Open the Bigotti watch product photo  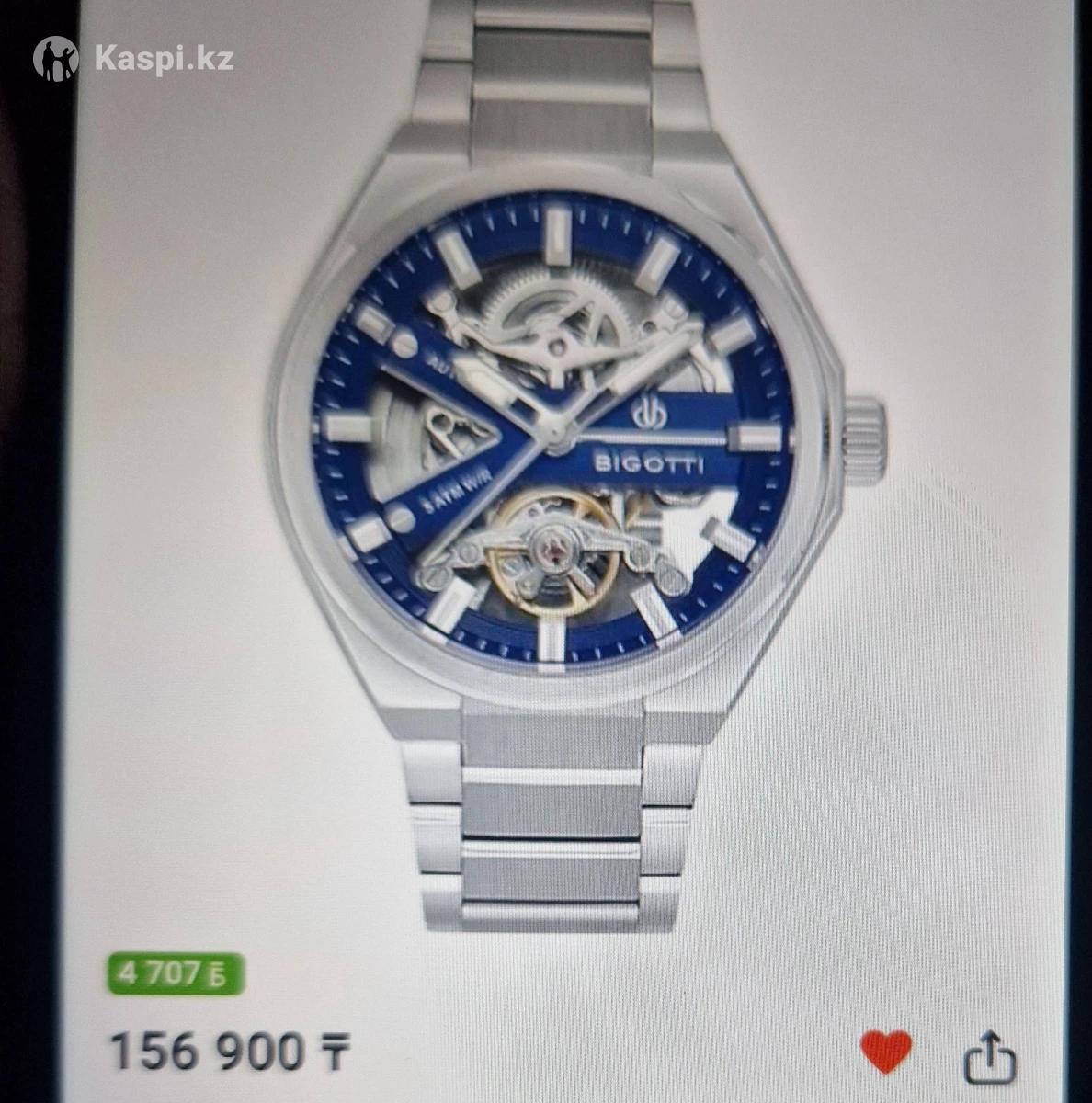point(570,460)
